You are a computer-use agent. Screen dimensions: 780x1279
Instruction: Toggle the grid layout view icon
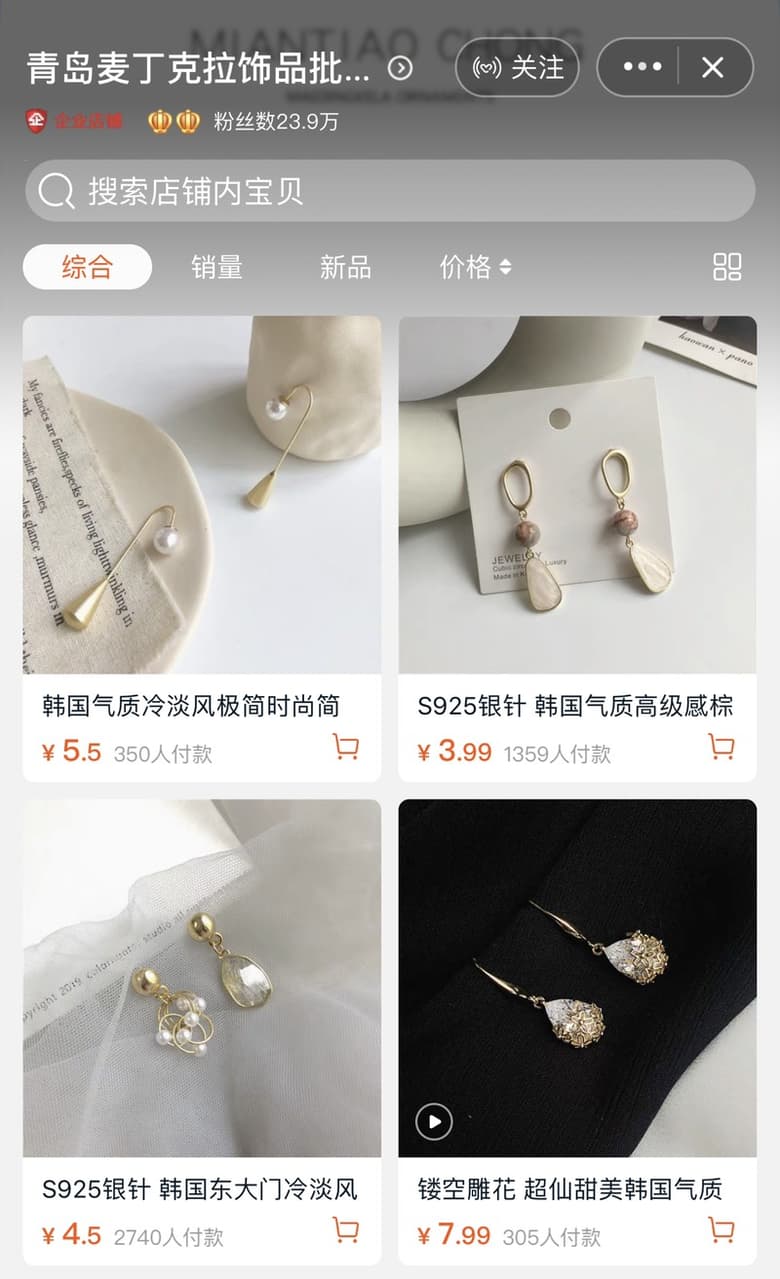click(x=727, y=267)
